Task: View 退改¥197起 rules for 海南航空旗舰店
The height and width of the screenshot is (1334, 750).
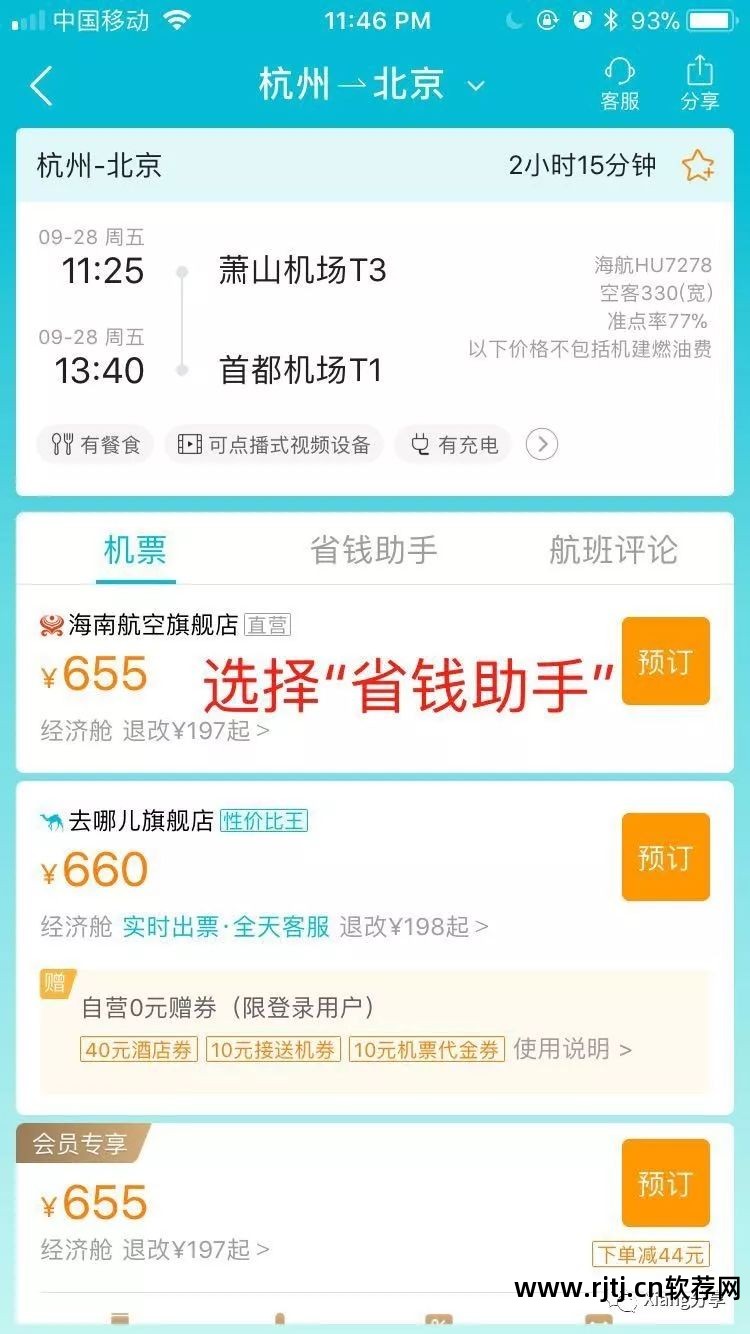Action: tap(195, 730)
